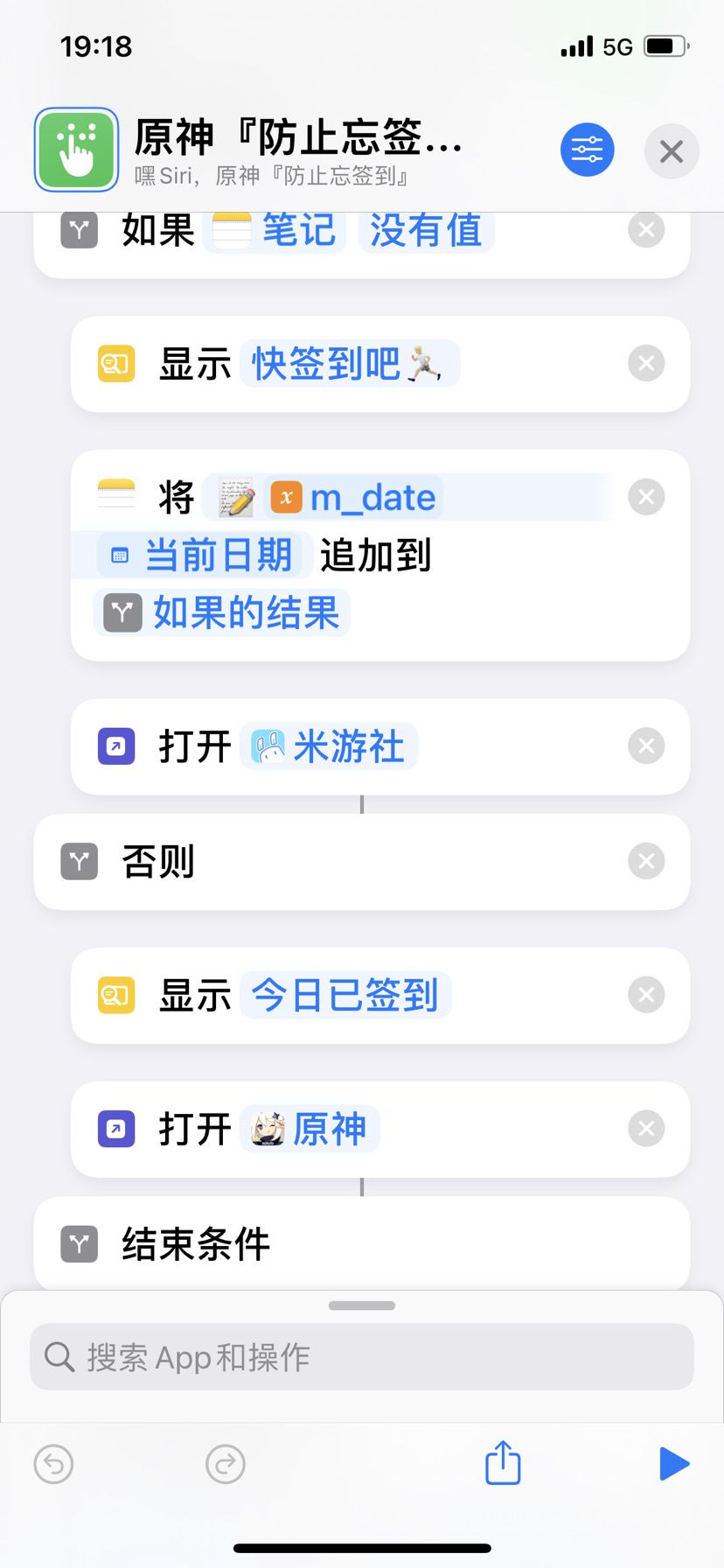
Task: Search apps and actions field
Action: click(362, 1357)
